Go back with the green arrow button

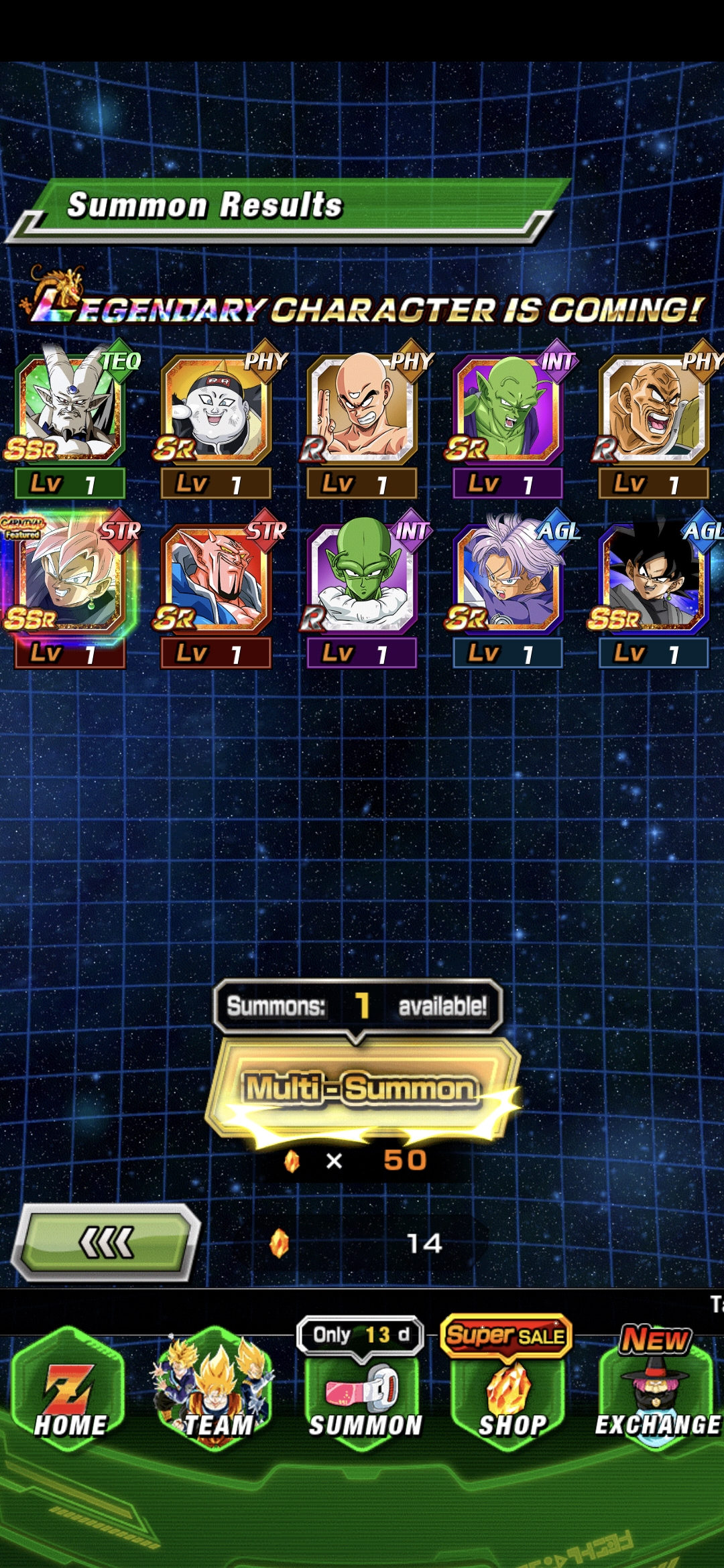pyautogui.click(x=107, y=1243)
